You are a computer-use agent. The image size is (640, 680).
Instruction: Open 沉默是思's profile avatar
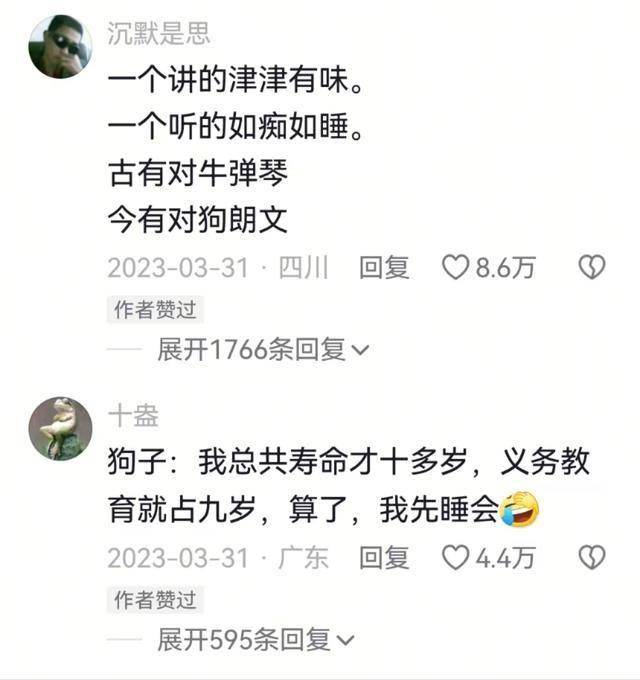60,46
